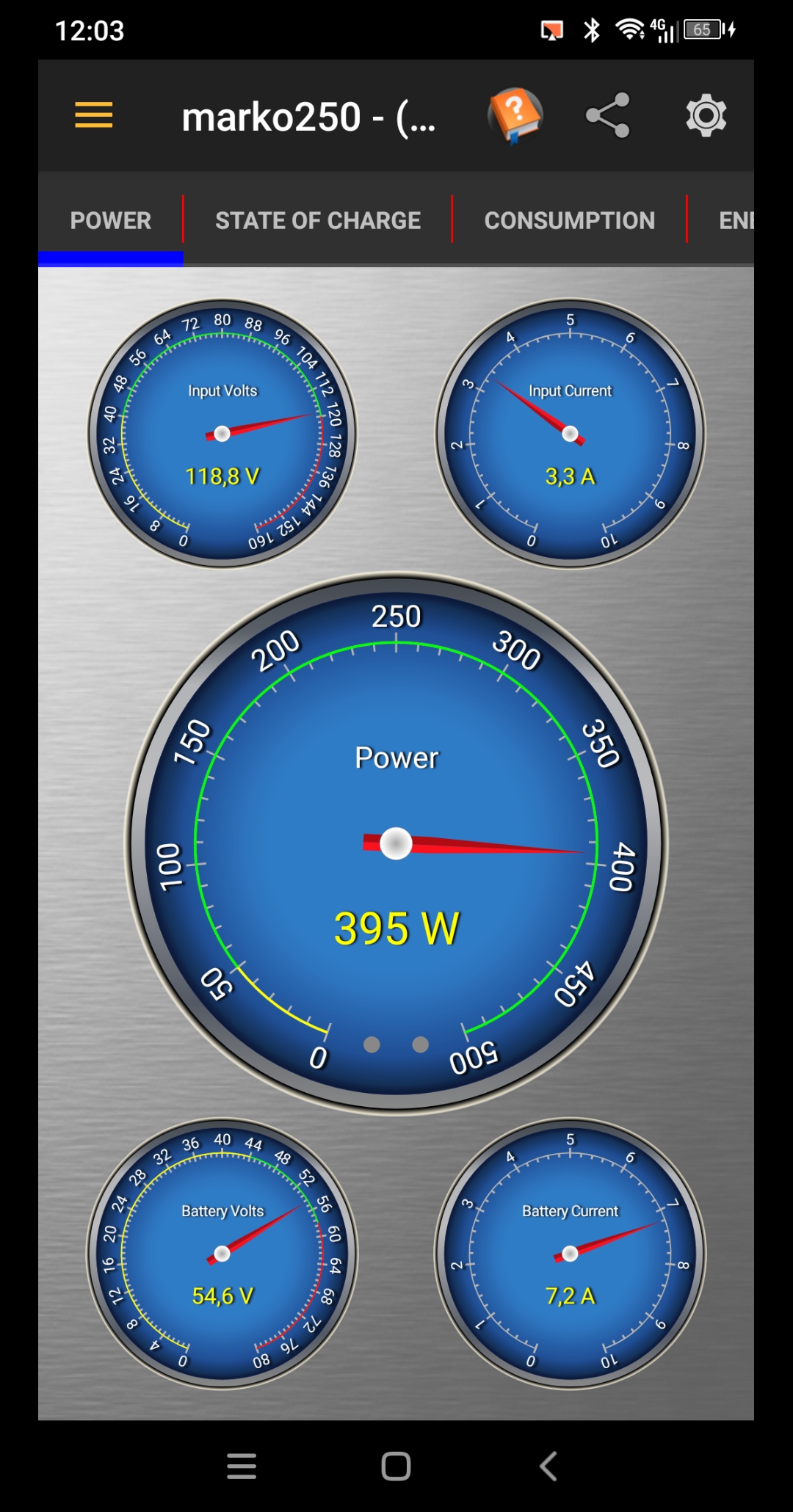Share the current power readings
This screenshot has width=793, height=1512.
608,115
